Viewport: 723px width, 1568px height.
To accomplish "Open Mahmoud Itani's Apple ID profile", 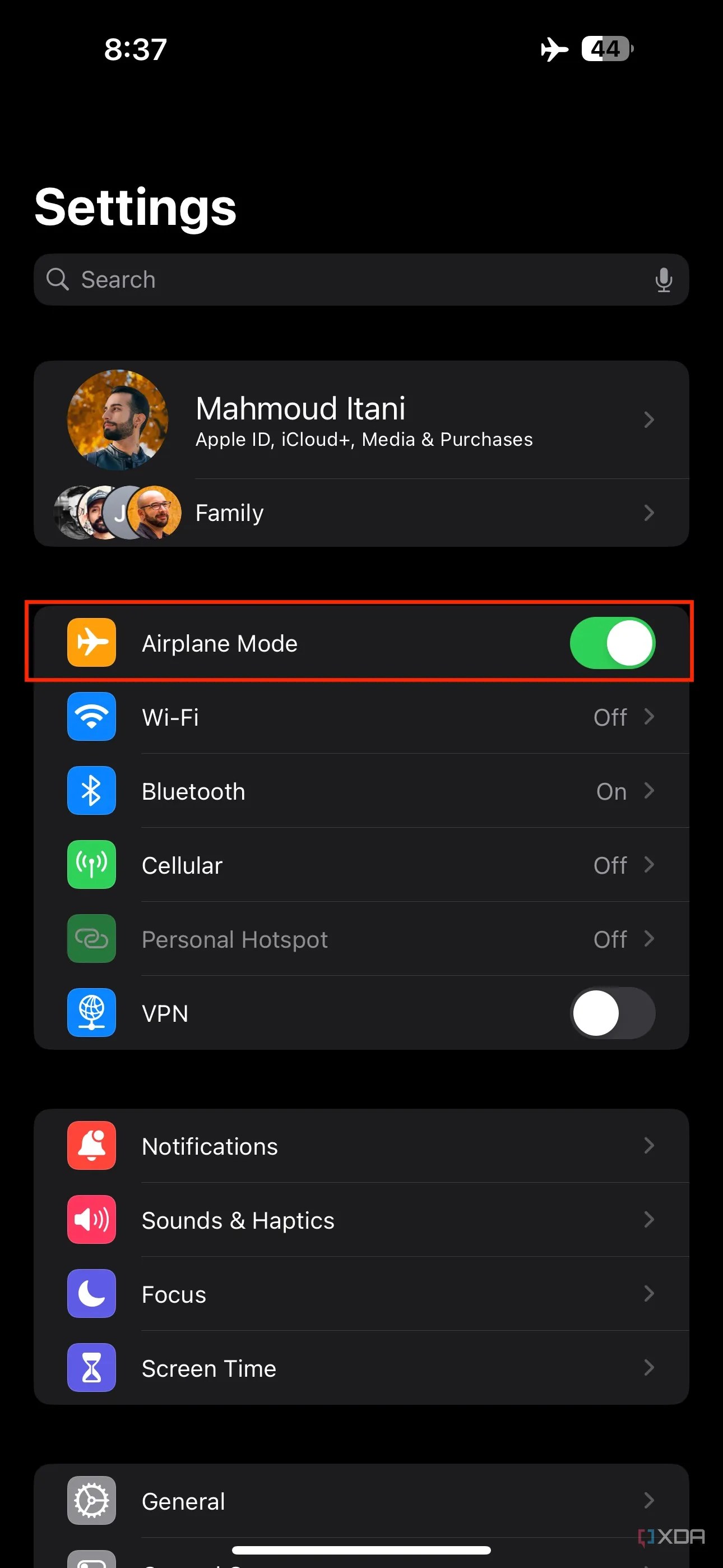I will point(361,420).
